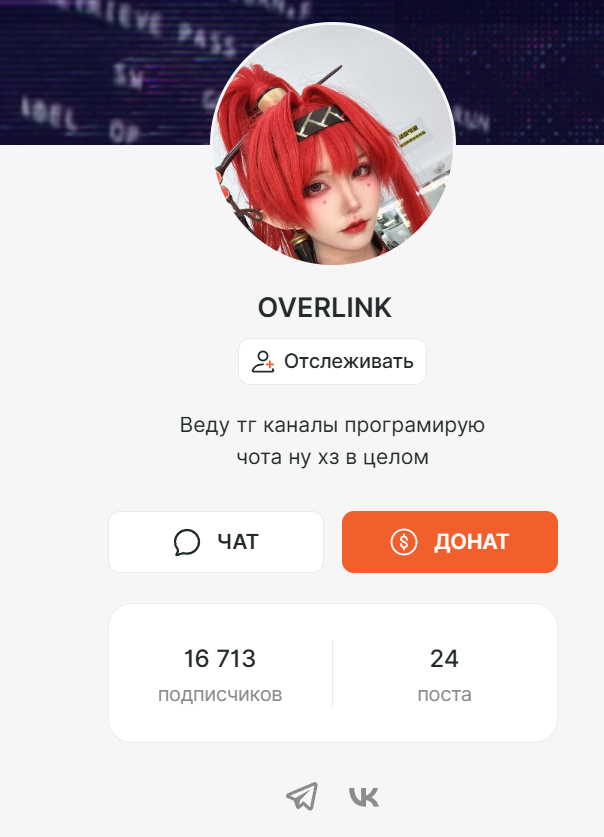
Task: Open the VK profile icon
Action: tap(364, 797)
